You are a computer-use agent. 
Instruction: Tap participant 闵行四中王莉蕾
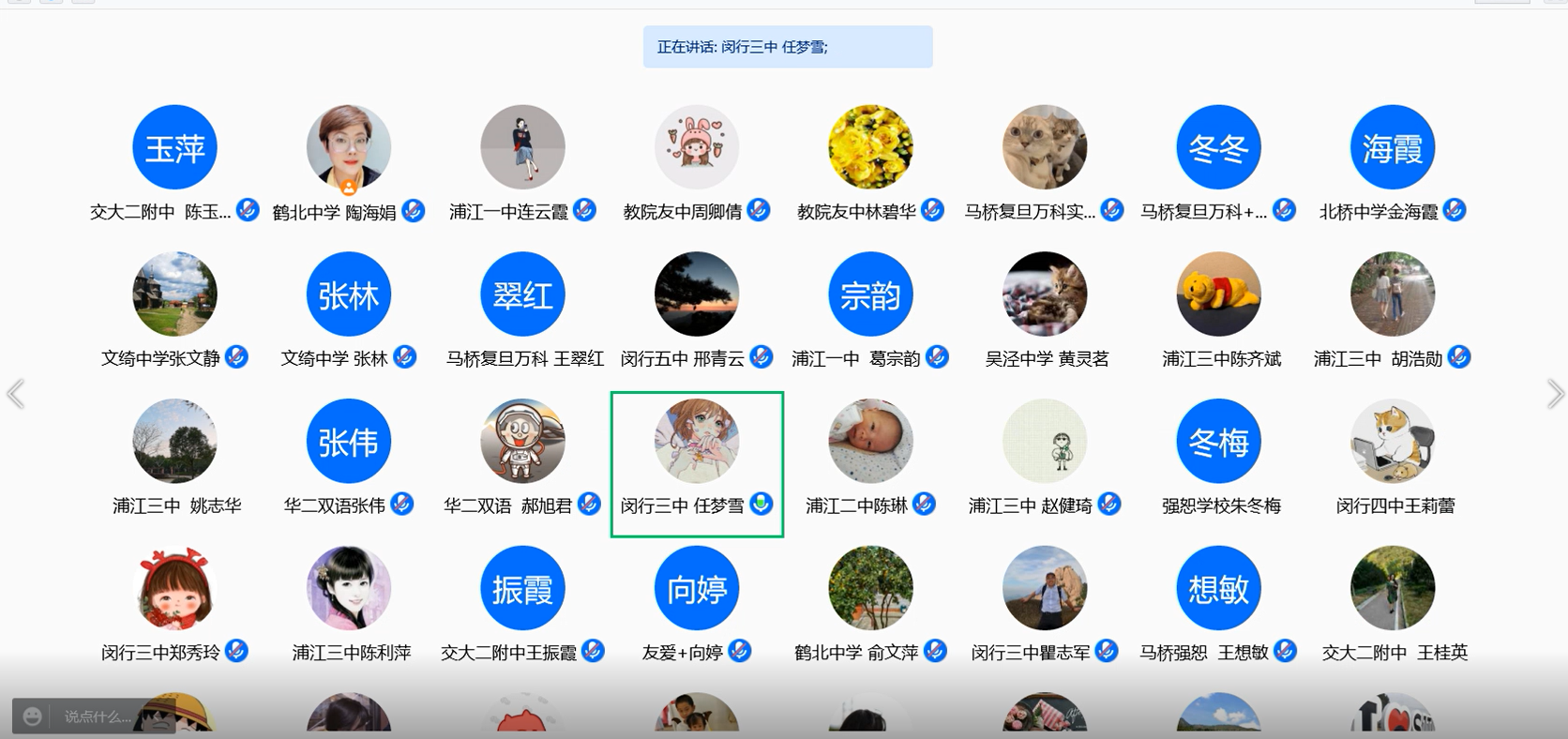(x=1393, y=442)
